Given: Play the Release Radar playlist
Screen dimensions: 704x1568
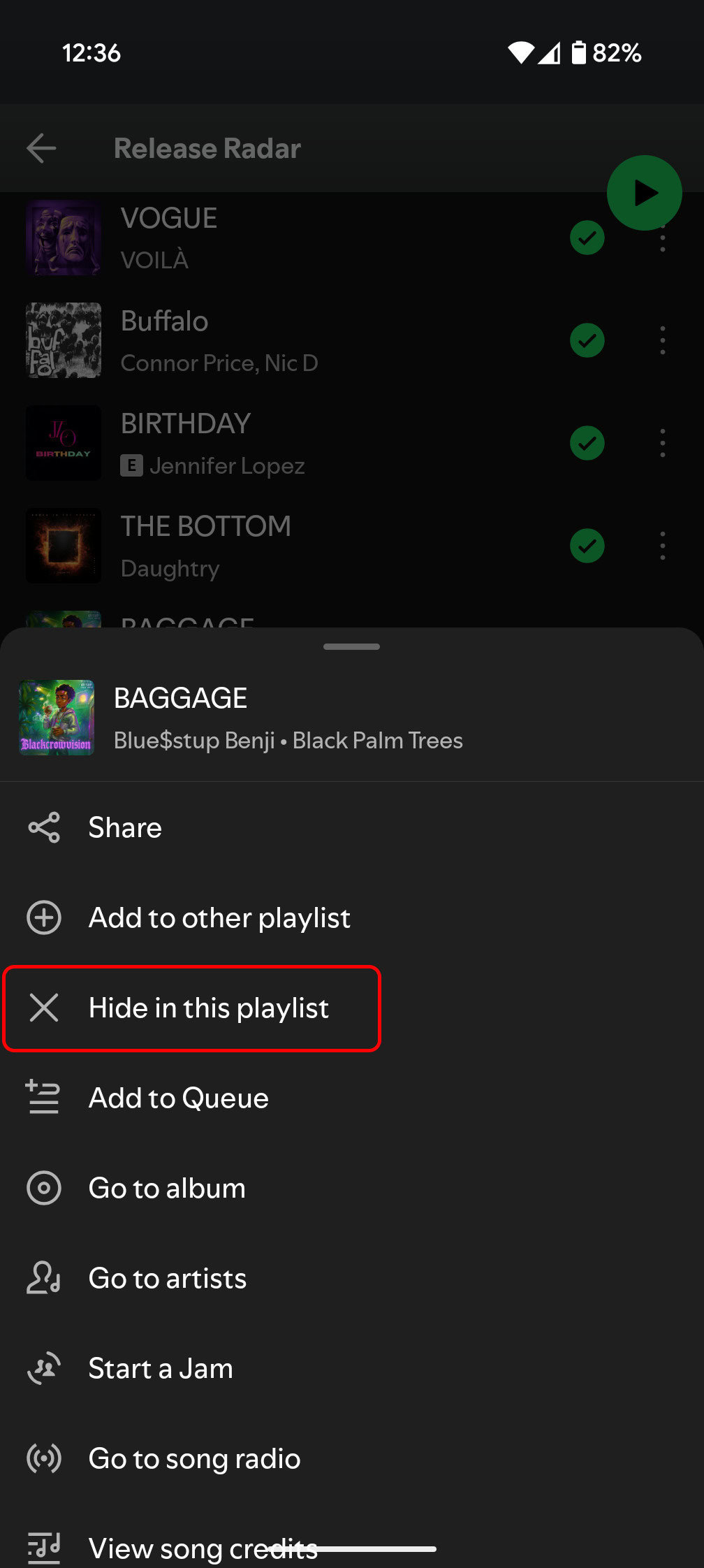Looking at the screenshot, I should 644,193.
